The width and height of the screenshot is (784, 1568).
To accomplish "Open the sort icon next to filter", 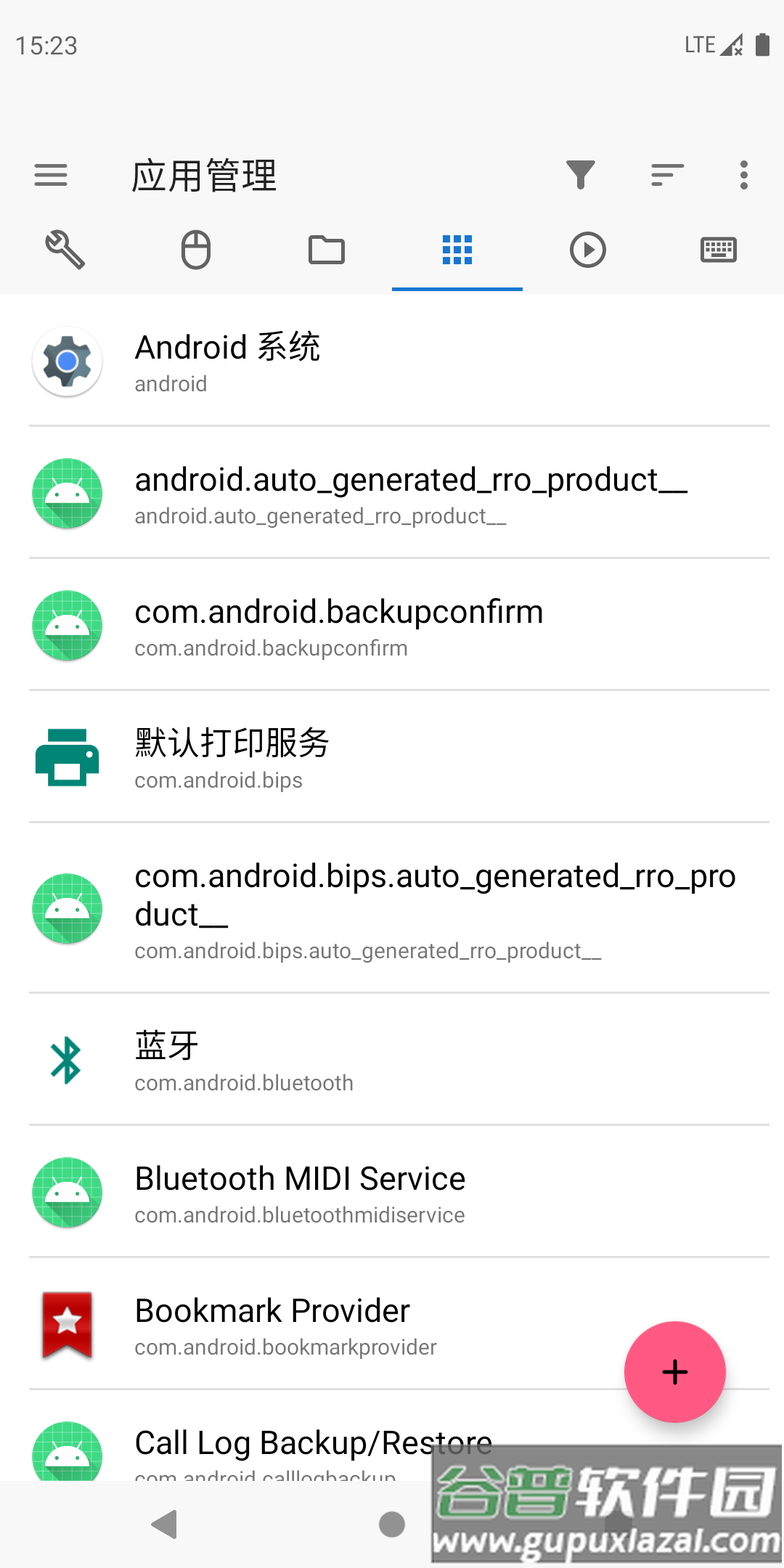I will coord(666,174).
